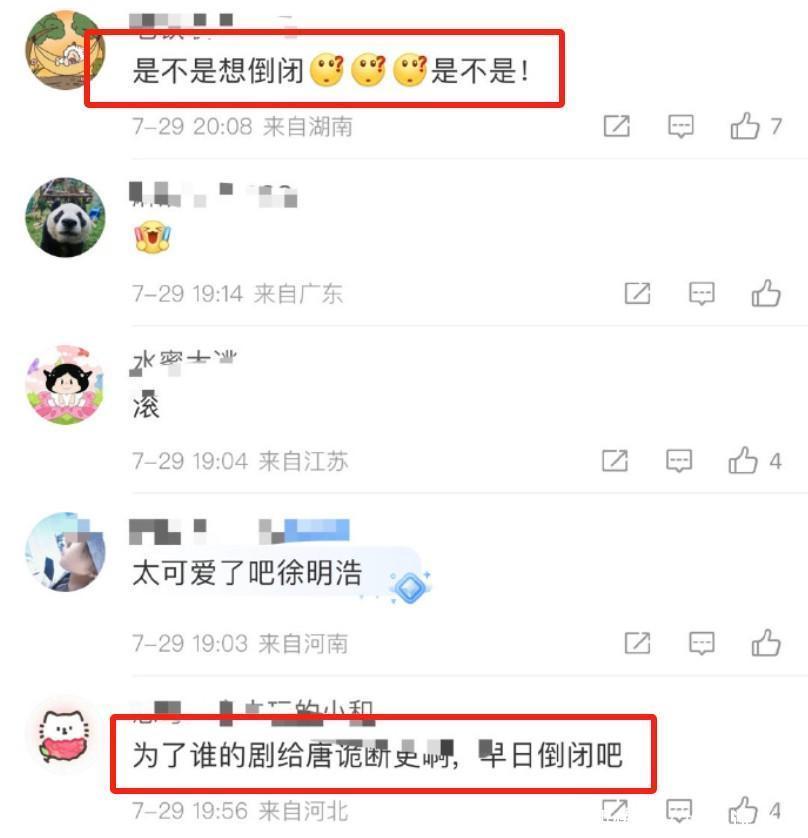Reply to the '滚' comment from 江苏

tap(680, 460)
